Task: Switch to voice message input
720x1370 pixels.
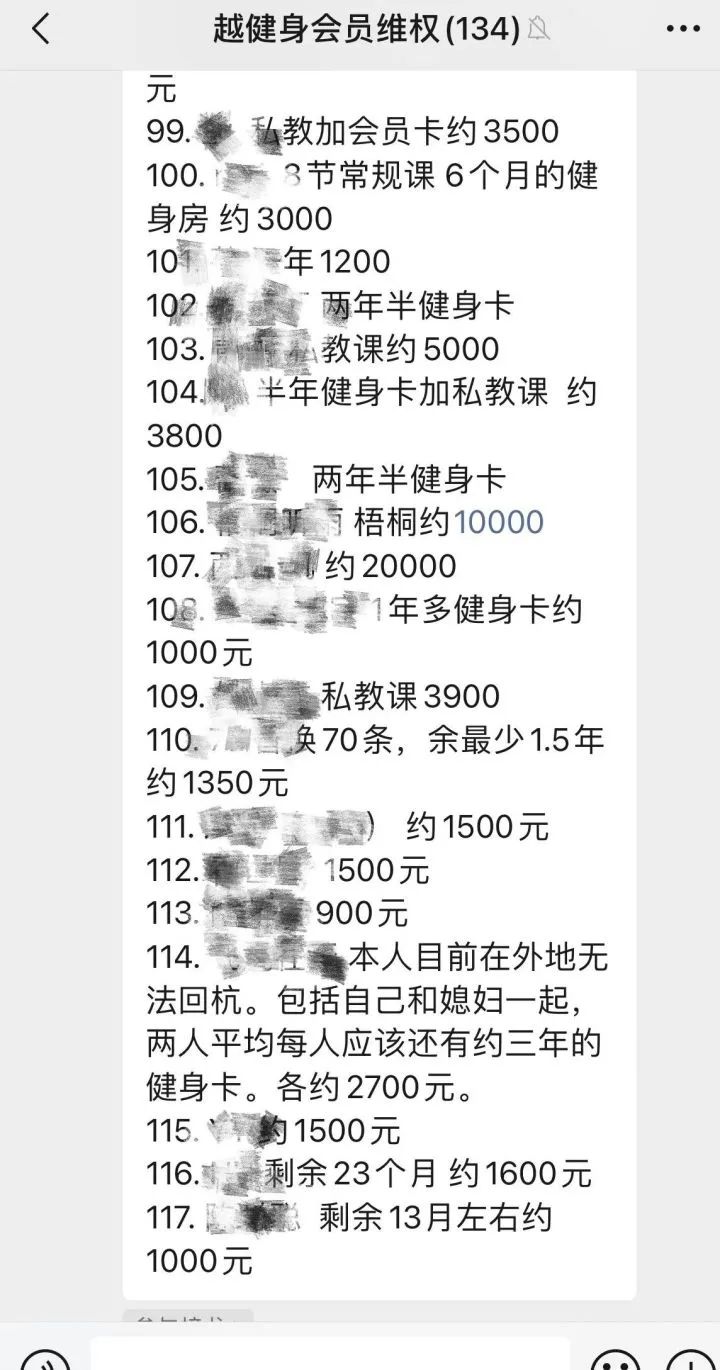Action: [45, 1362]
